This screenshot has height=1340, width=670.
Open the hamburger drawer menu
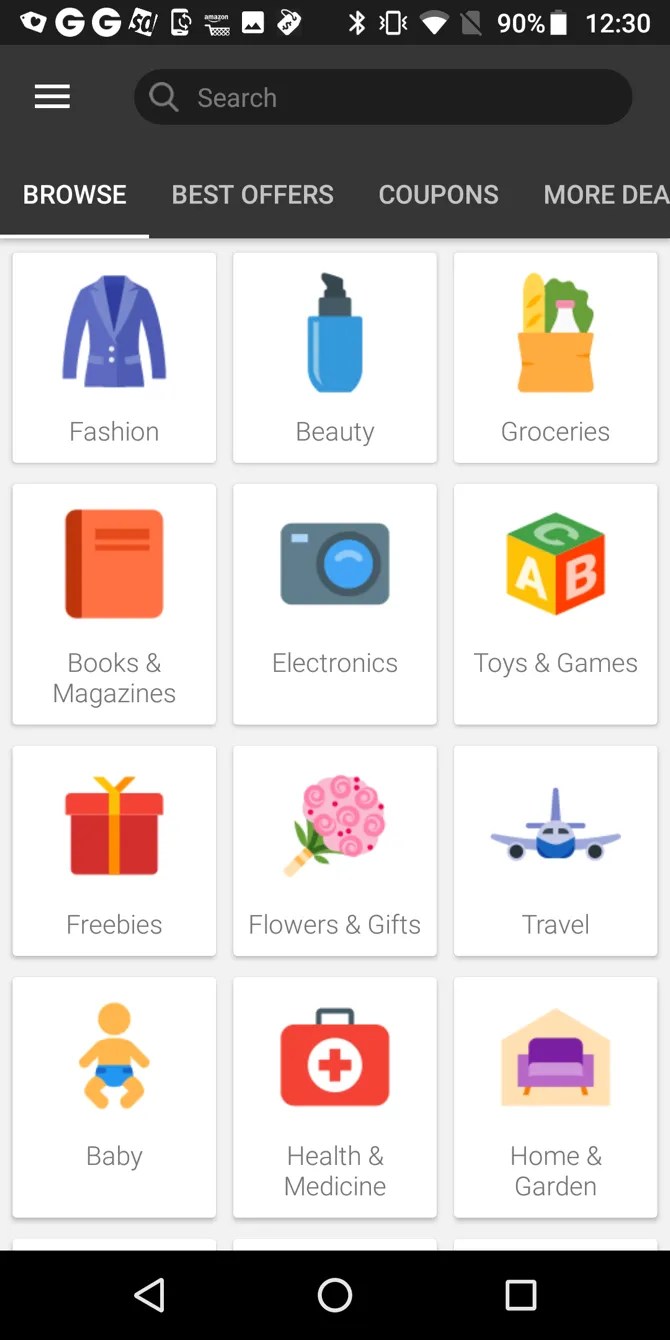click(x=52, y=97)
